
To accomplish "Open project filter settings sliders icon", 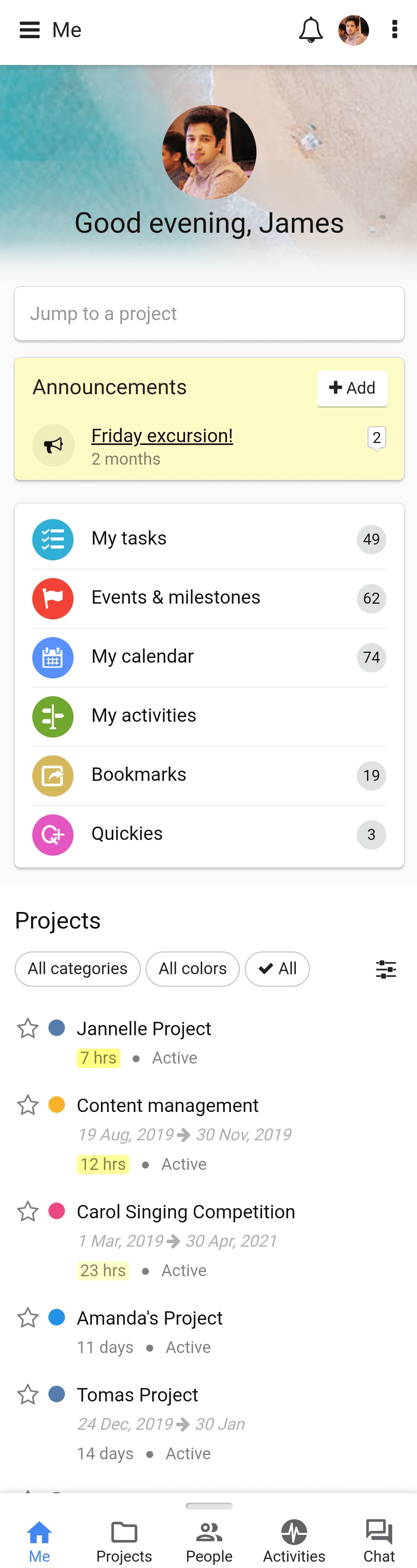I will [386, 968].
